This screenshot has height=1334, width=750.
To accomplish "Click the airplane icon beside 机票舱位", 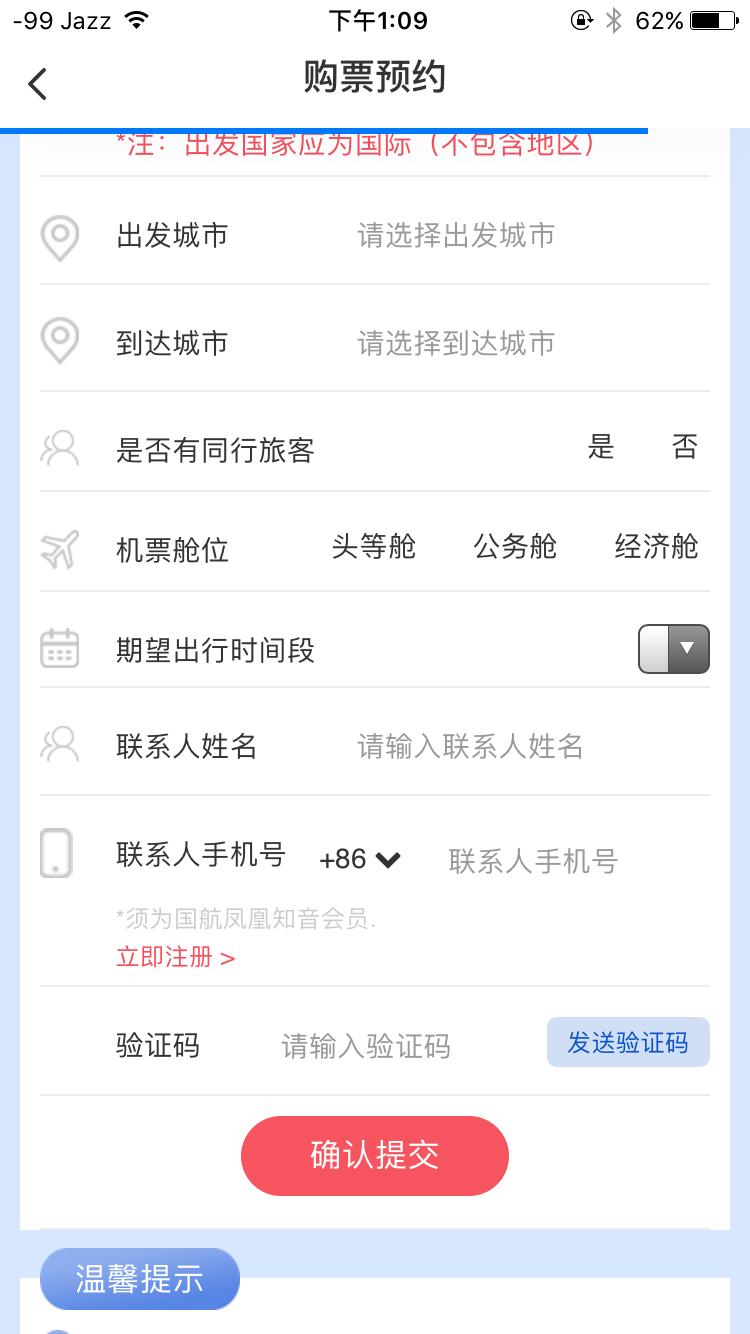I will (x=60, y=548).
